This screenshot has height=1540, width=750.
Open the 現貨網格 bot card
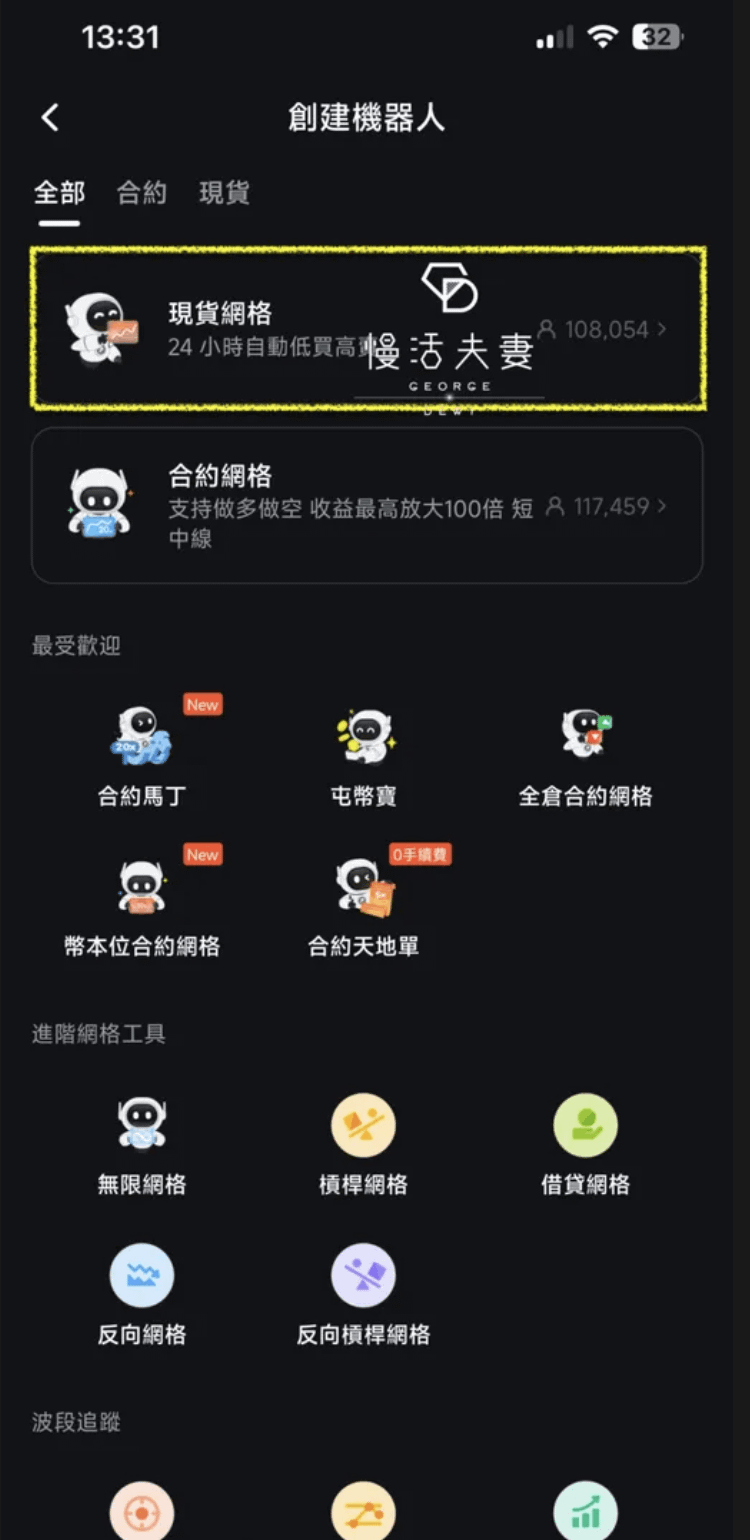[x=367, y=329]
